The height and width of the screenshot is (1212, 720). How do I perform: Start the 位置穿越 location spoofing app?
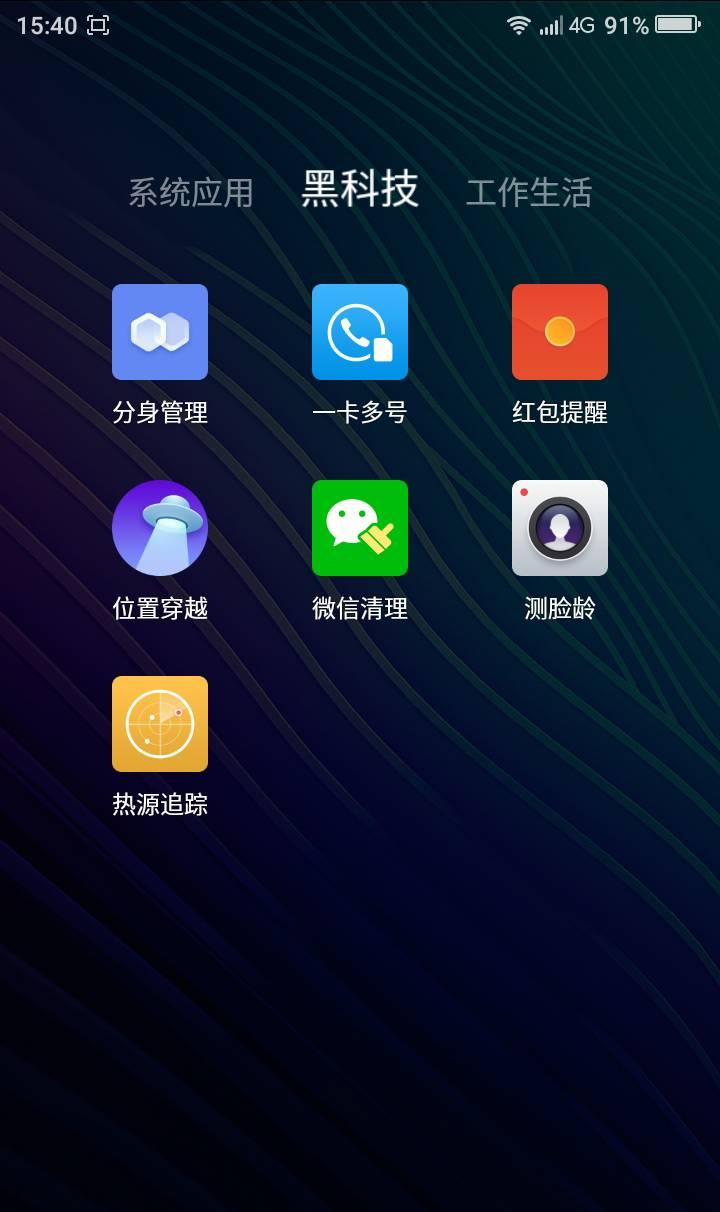pyautogui.click(x=160, y=528)
